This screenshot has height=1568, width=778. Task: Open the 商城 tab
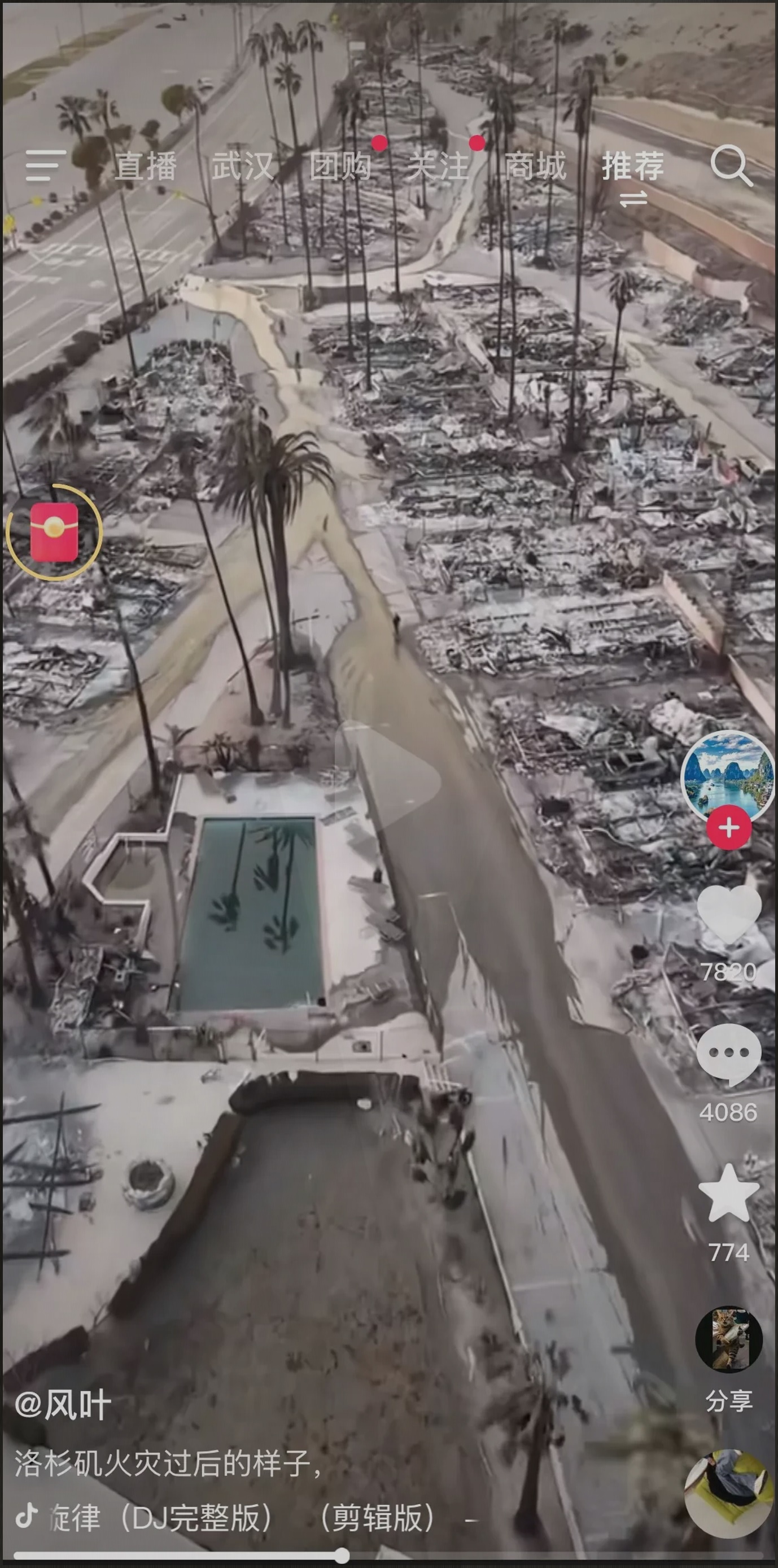535,166
